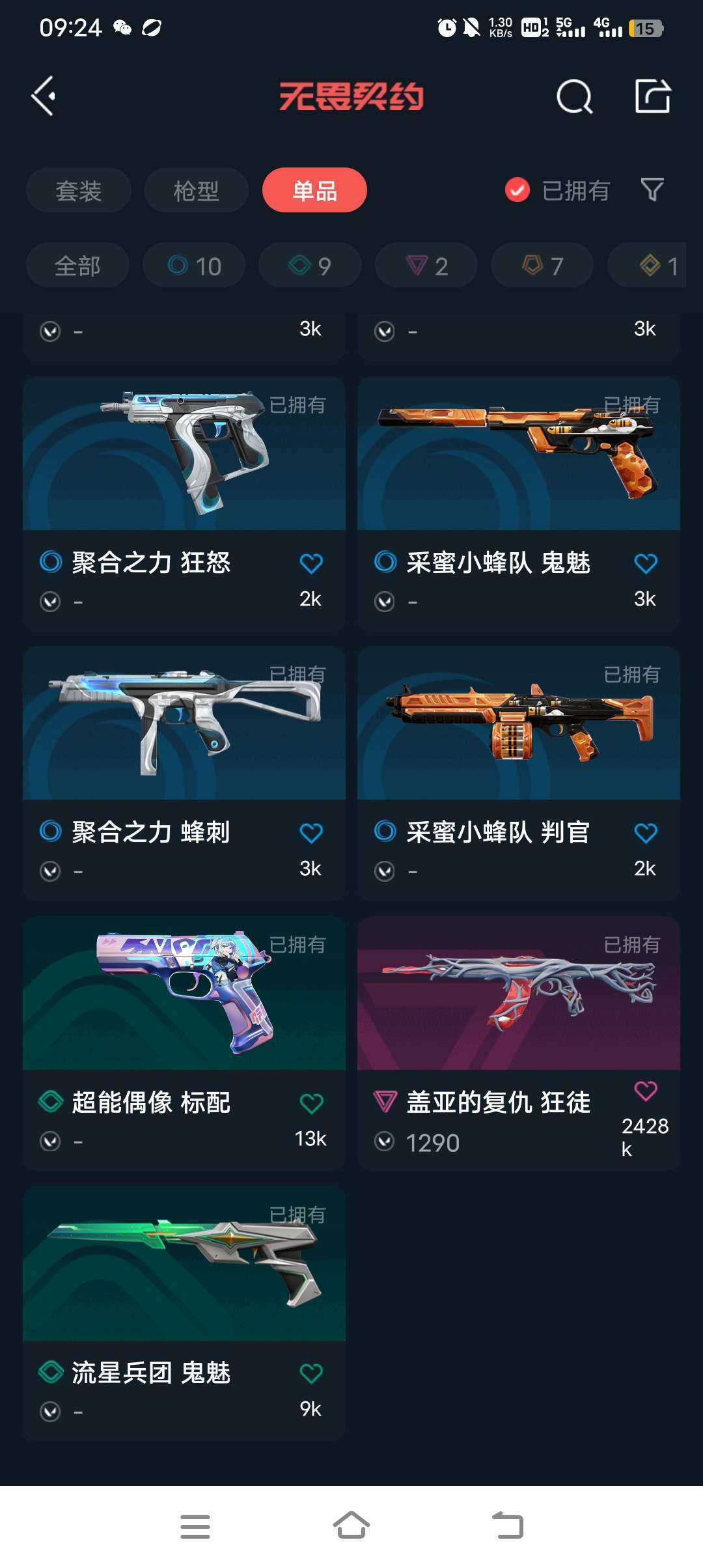Open the search function
This screenshot has height=1568, width=703.
[573, 98]
